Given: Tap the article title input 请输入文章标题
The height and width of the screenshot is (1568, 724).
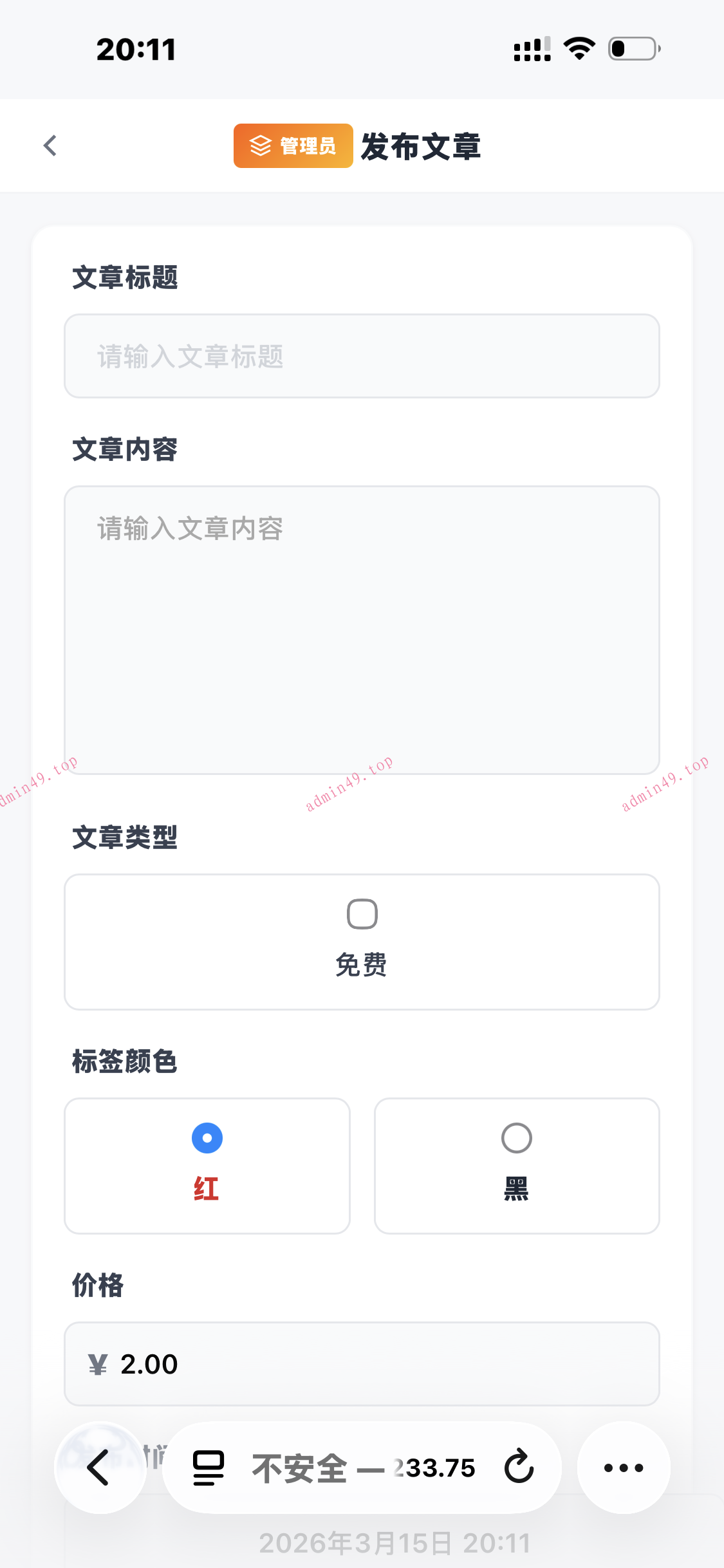Looking at the screenshot, I should (x=362, y=356).
